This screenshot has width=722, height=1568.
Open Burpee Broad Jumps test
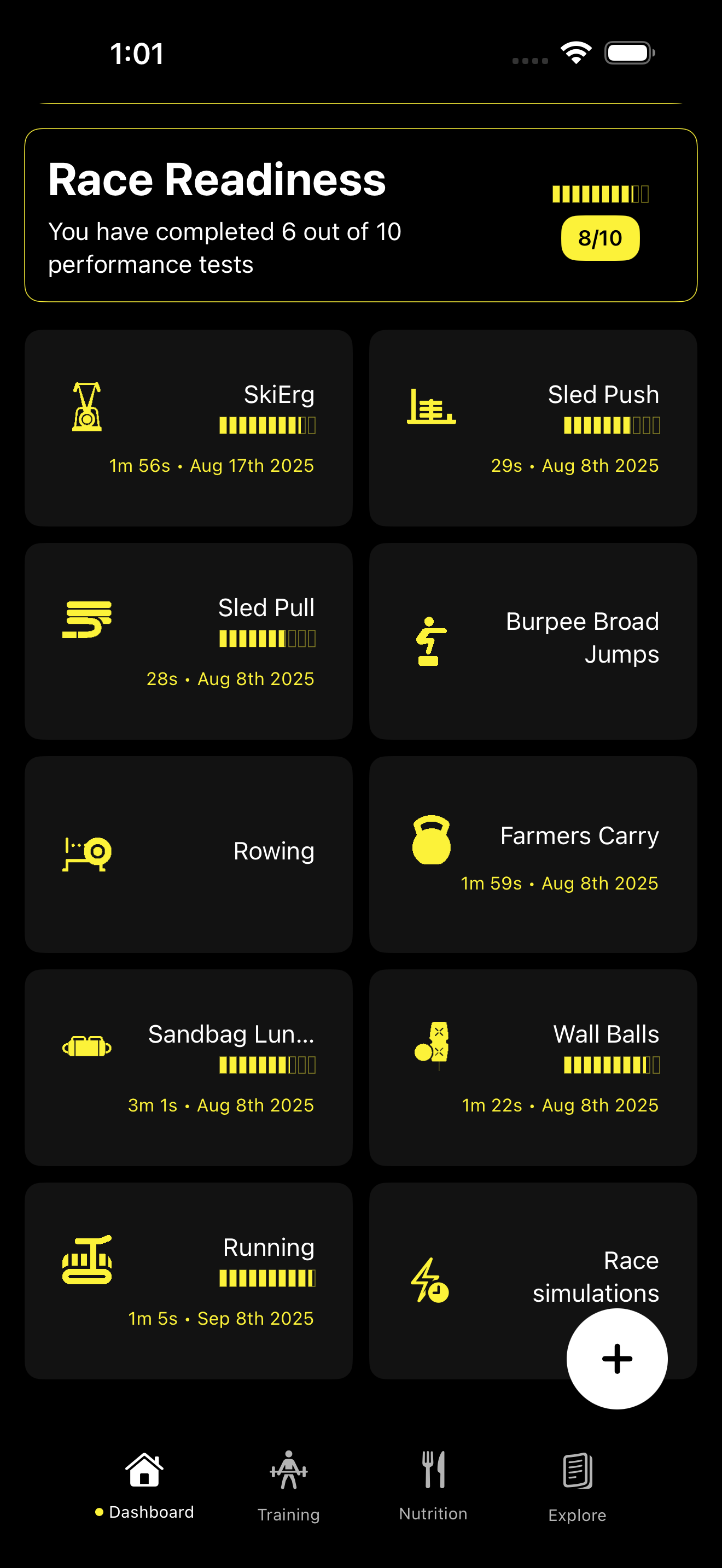pos(533,641)
